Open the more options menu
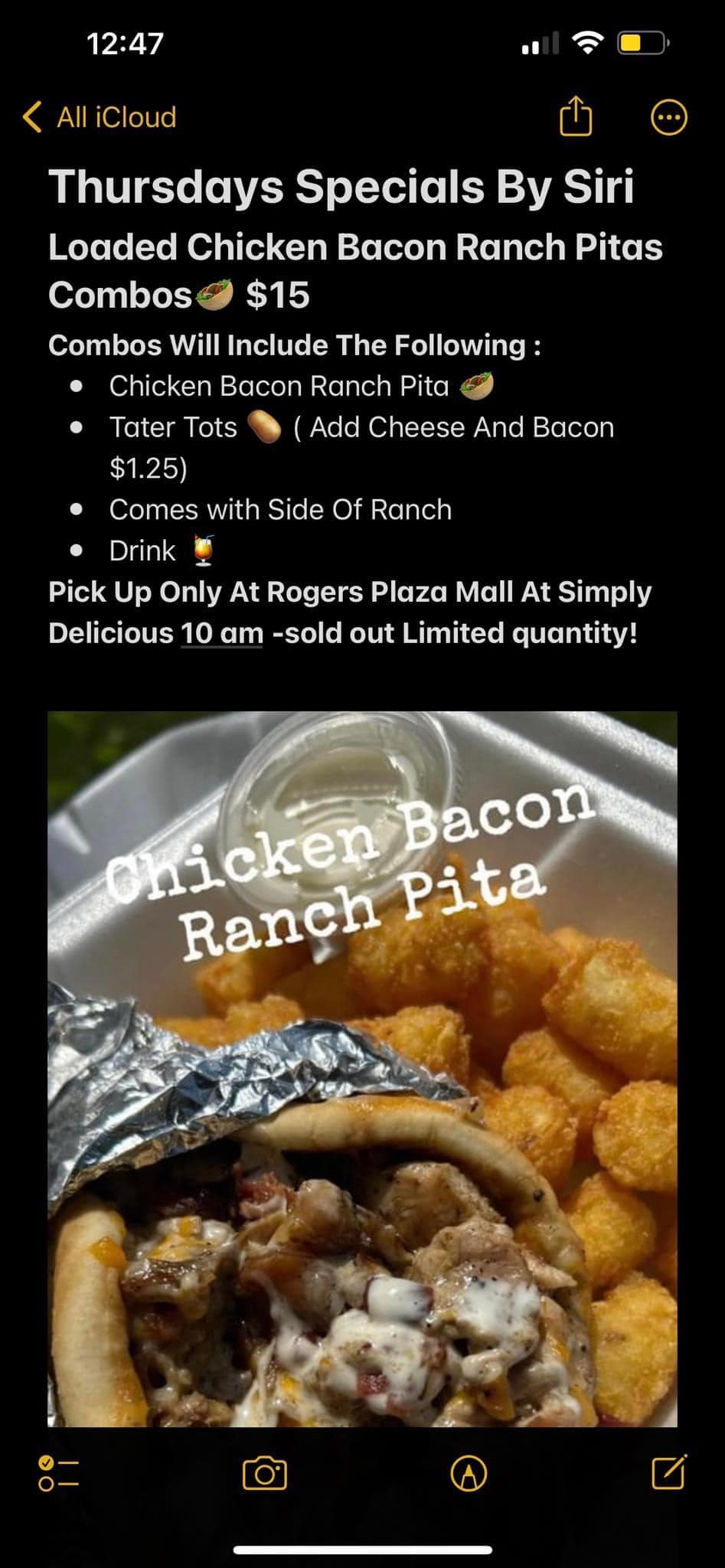 pos(668,118)
